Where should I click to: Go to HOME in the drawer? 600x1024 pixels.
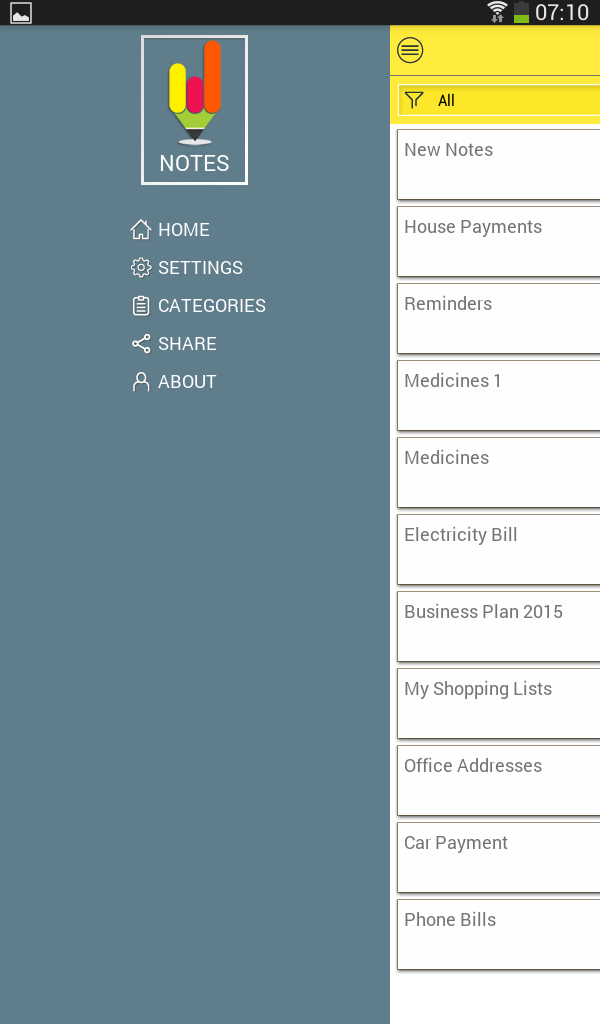coord(170,230)
